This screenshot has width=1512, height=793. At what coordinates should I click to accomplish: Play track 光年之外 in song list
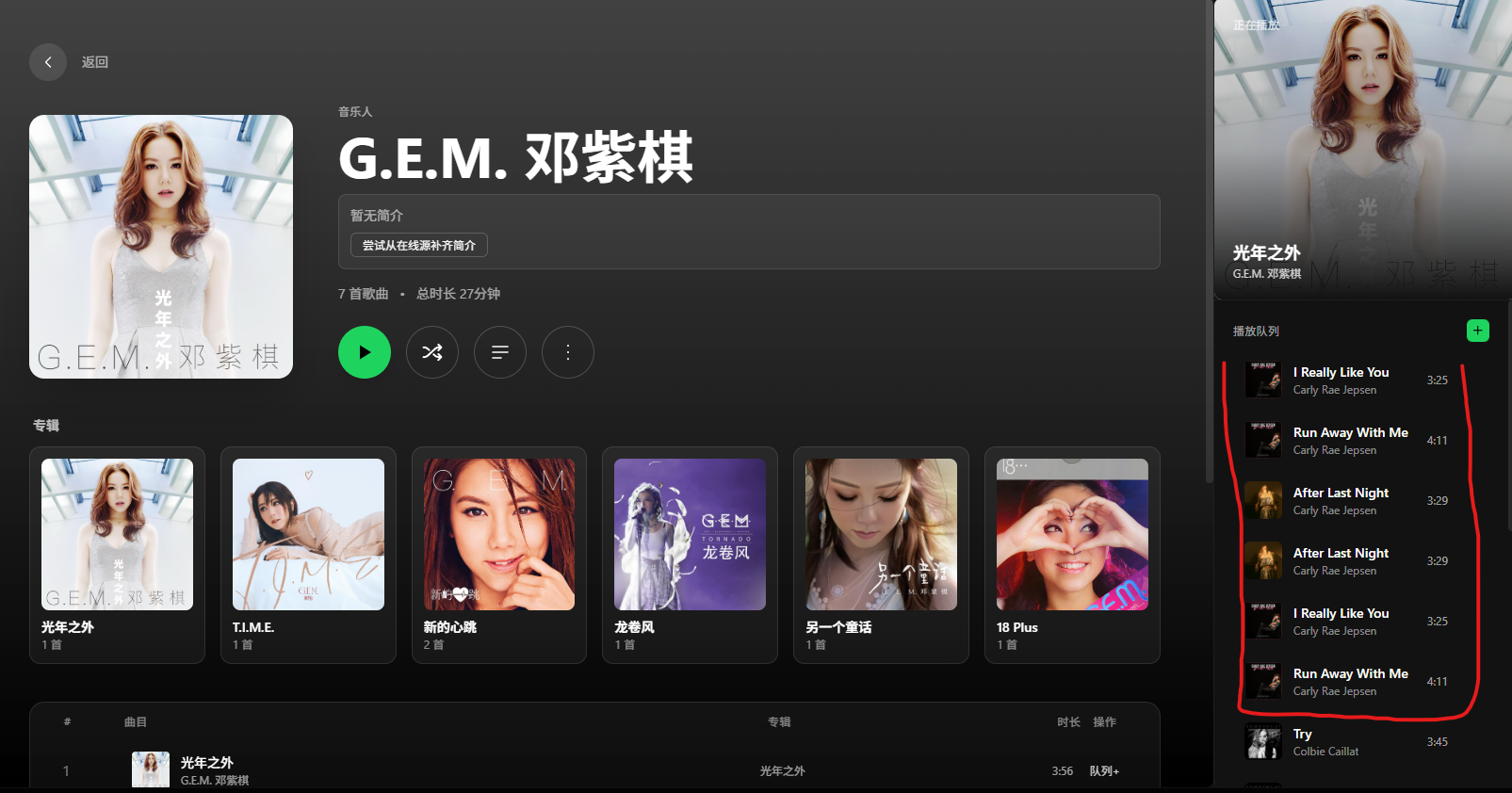(206, 763)
